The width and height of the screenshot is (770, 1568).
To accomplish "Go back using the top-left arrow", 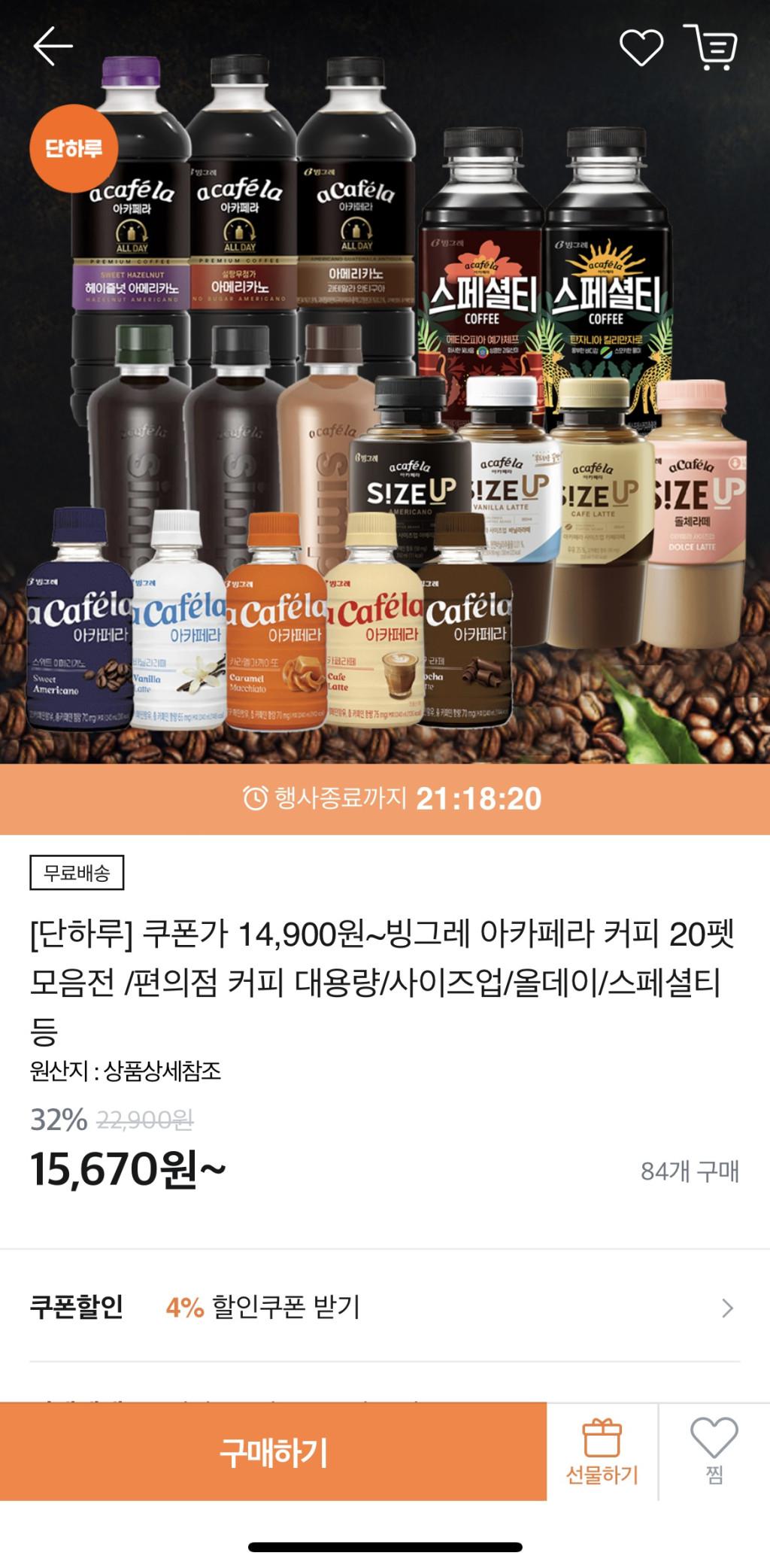I will [x=53, y=47].
